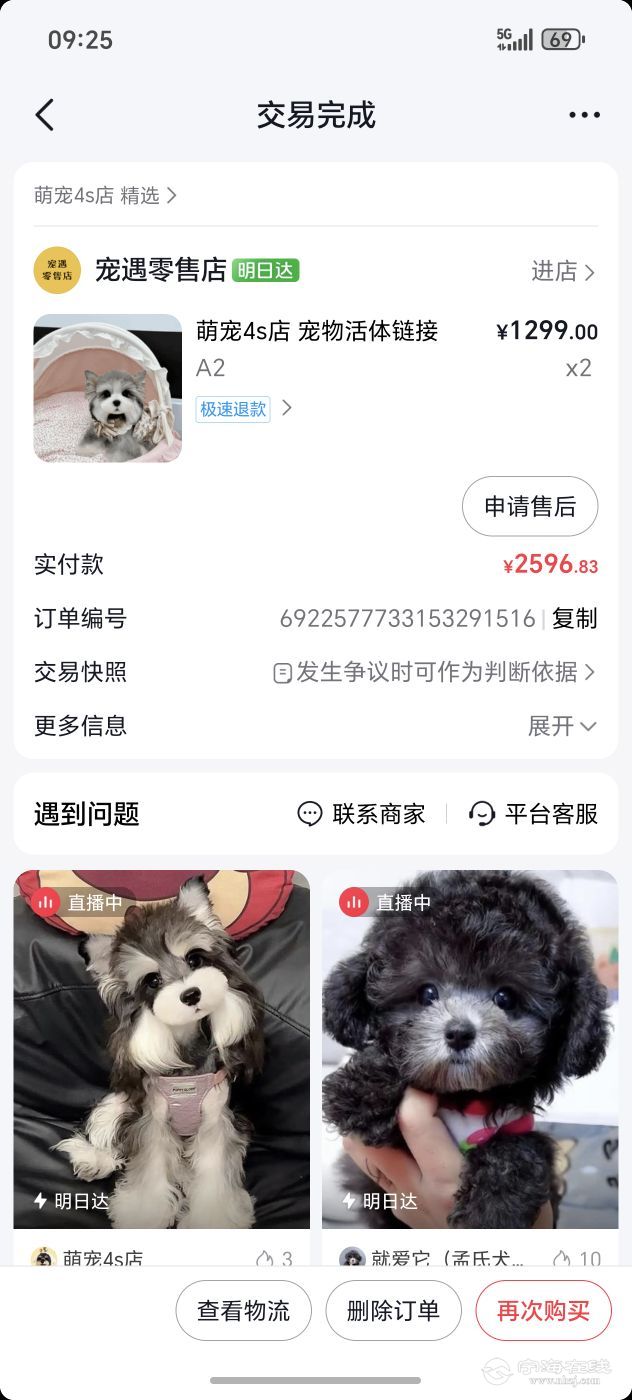Open the three-dot overflow menu

(x=584, y=115)
